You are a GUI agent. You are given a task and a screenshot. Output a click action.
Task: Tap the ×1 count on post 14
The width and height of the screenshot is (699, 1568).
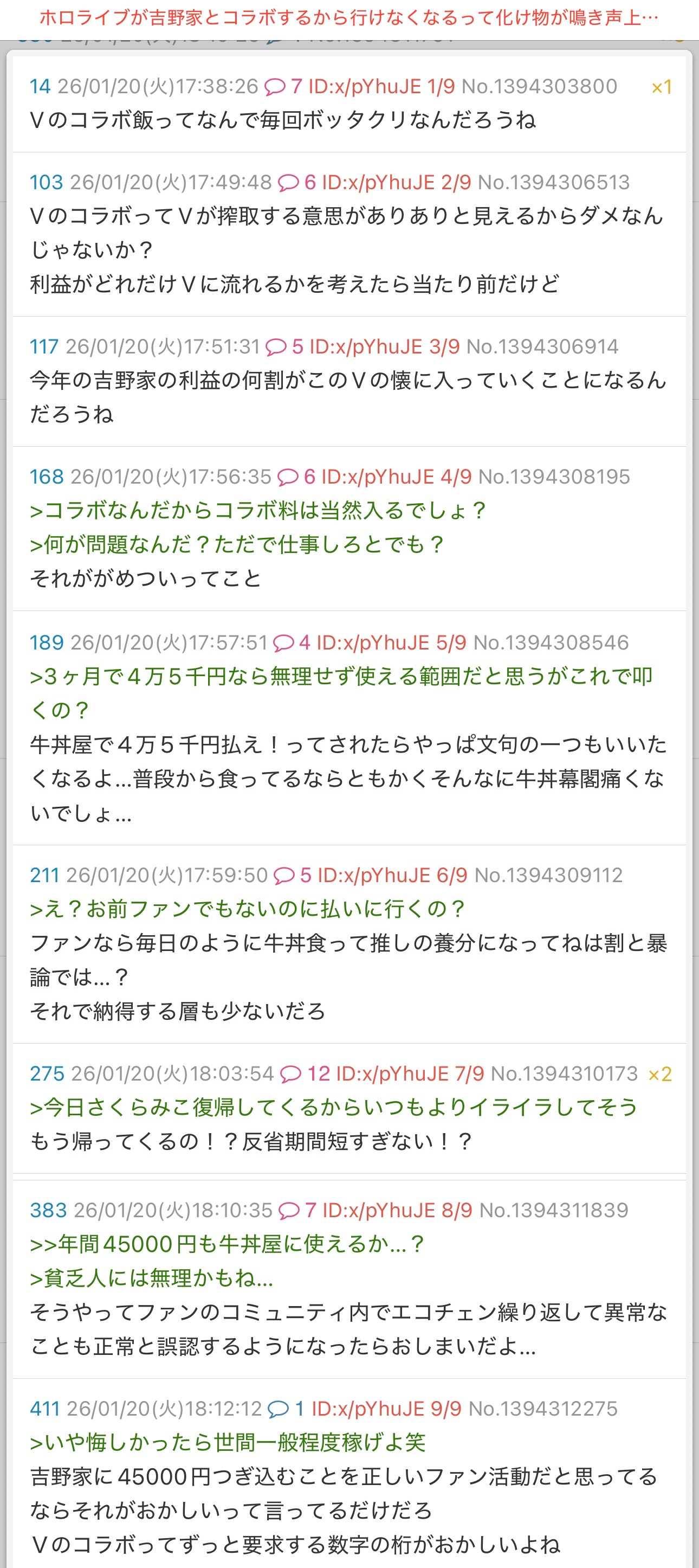point(661,87)
